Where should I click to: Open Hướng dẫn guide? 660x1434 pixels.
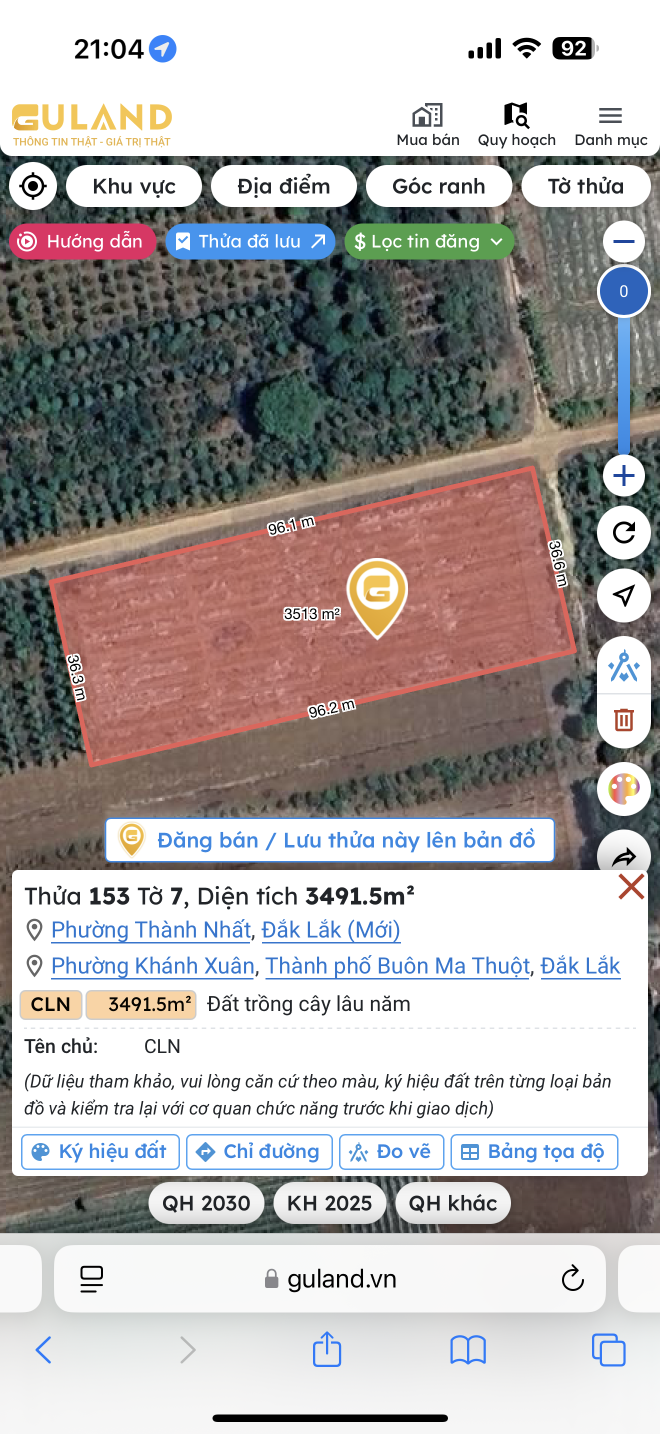click(83, 241)
